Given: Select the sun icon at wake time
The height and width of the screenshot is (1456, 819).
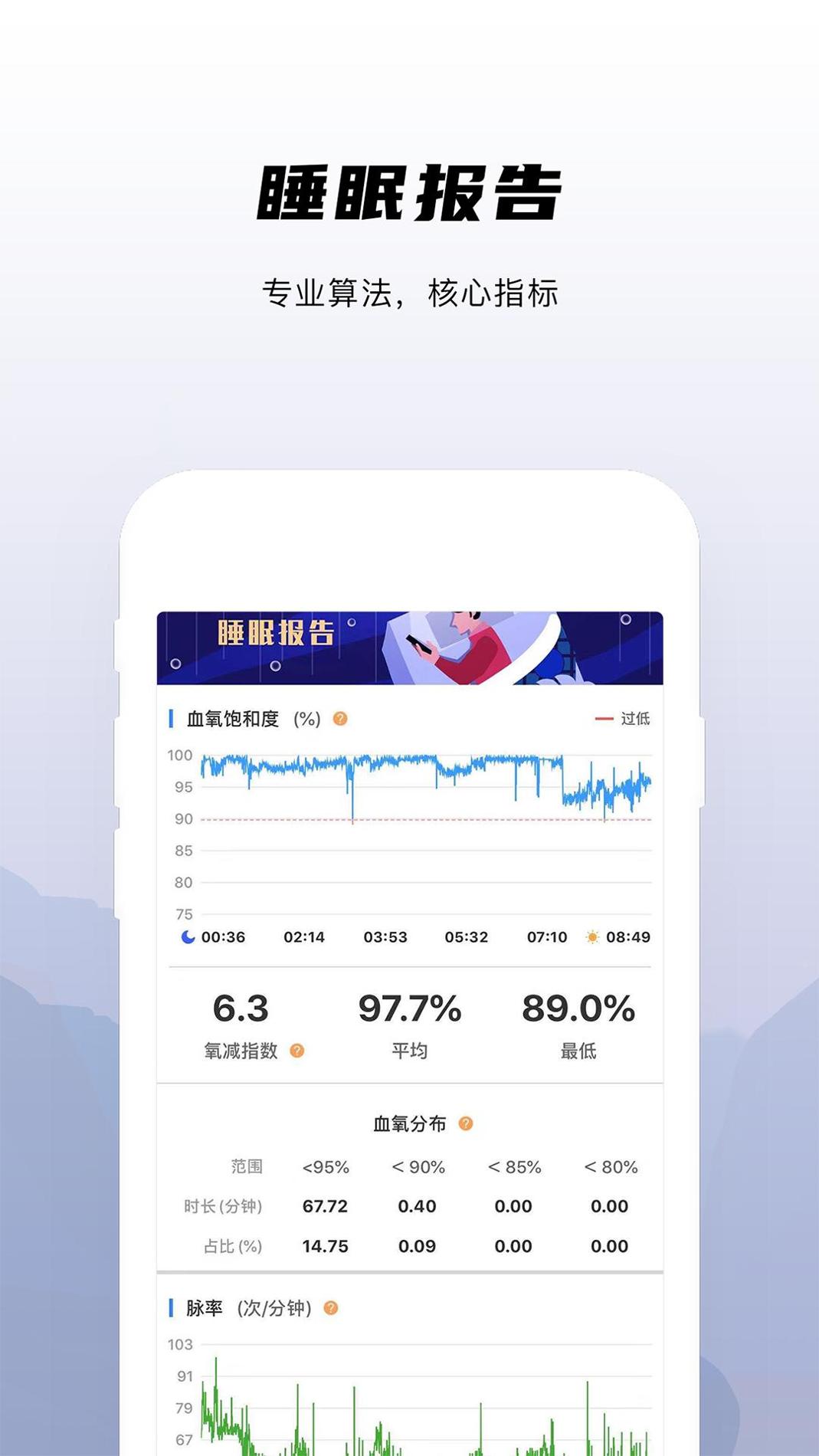Looking at the screenshot, I should (x=591, y=935).
